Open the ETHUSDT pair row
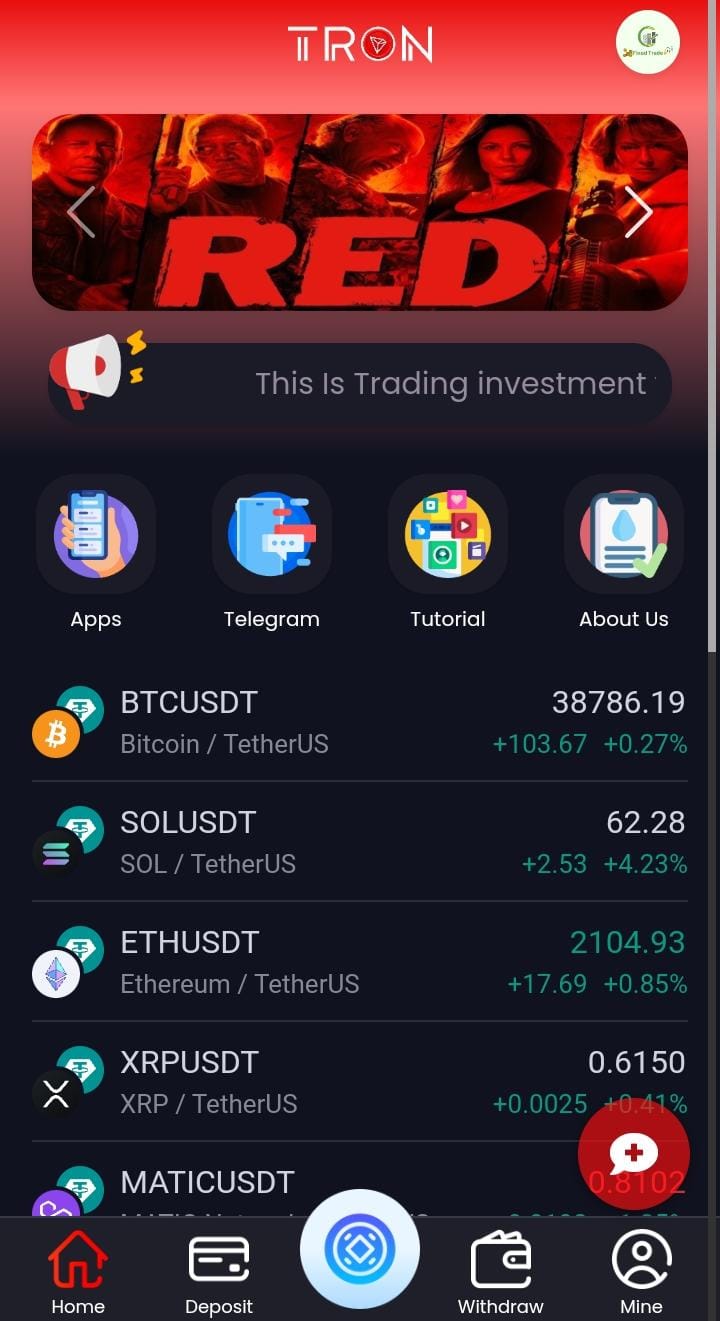Screen dimensions: 720x1321 360,962
